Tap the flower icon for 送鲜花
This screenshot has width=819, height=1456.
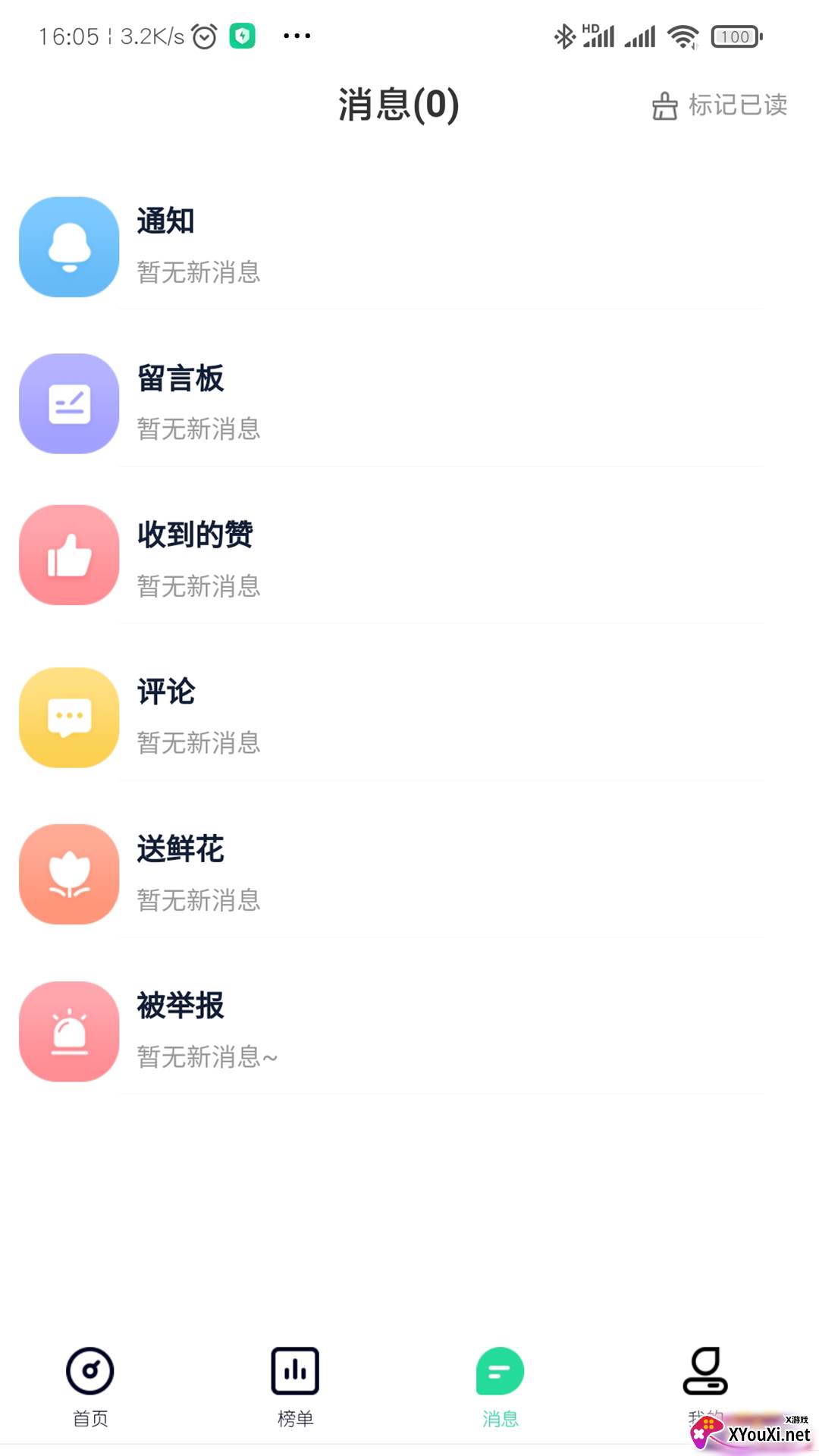(x=68, y=874)
